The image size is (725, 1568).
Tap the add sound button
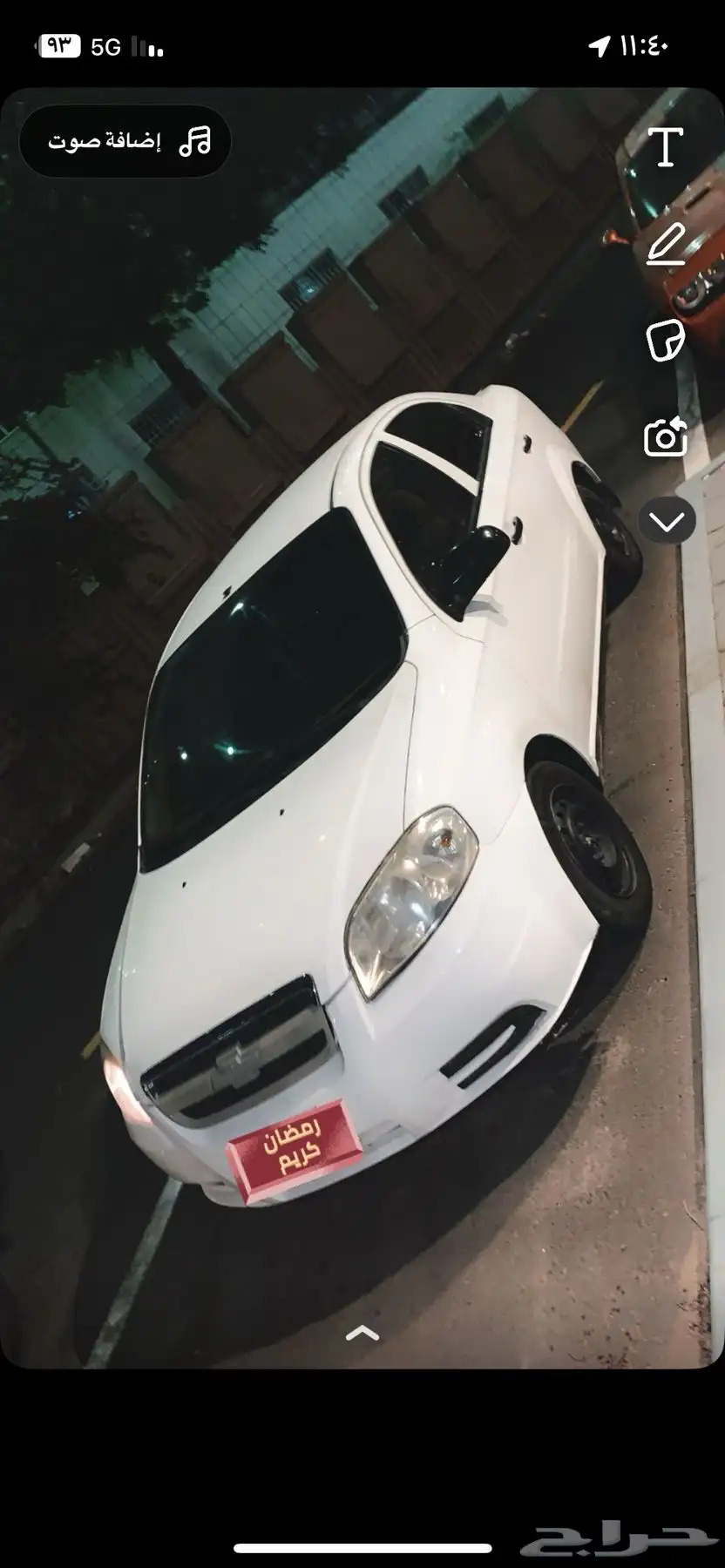(125, 141)
